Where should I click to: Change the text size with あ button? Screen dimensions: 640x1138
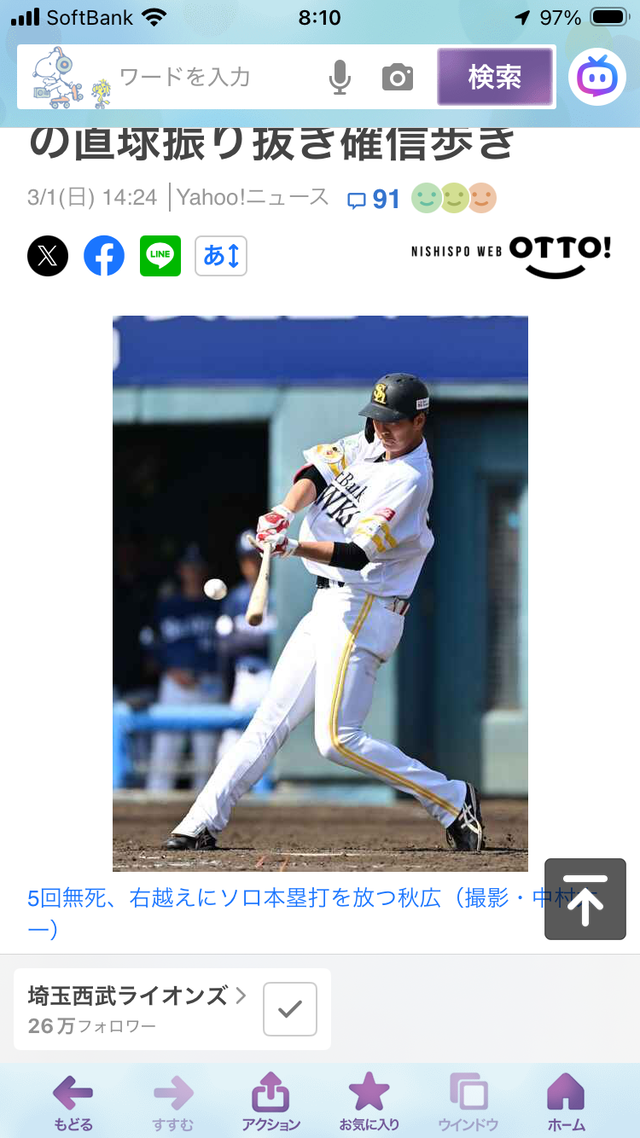(221, 256)
